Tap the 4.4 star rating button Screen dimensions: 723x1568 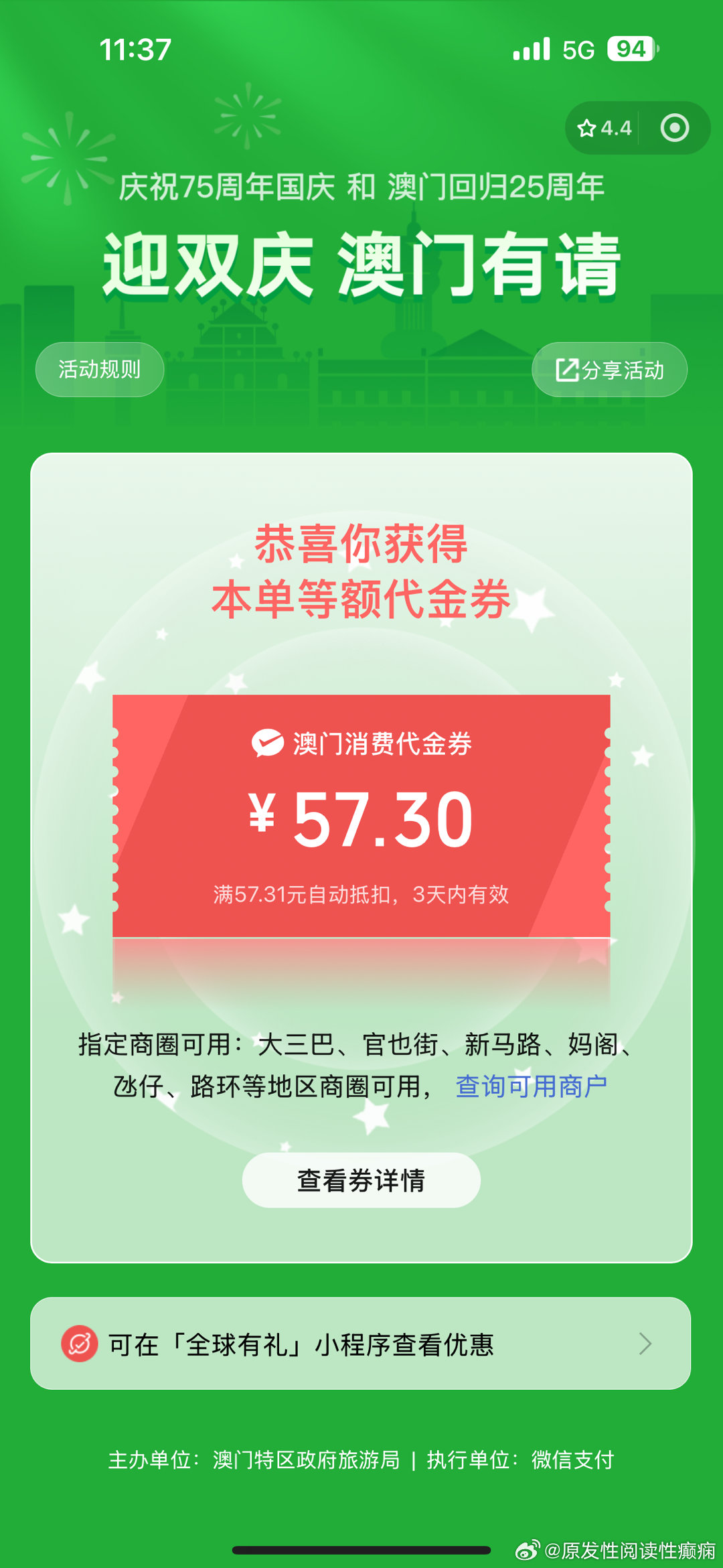[x=604, y=128]
